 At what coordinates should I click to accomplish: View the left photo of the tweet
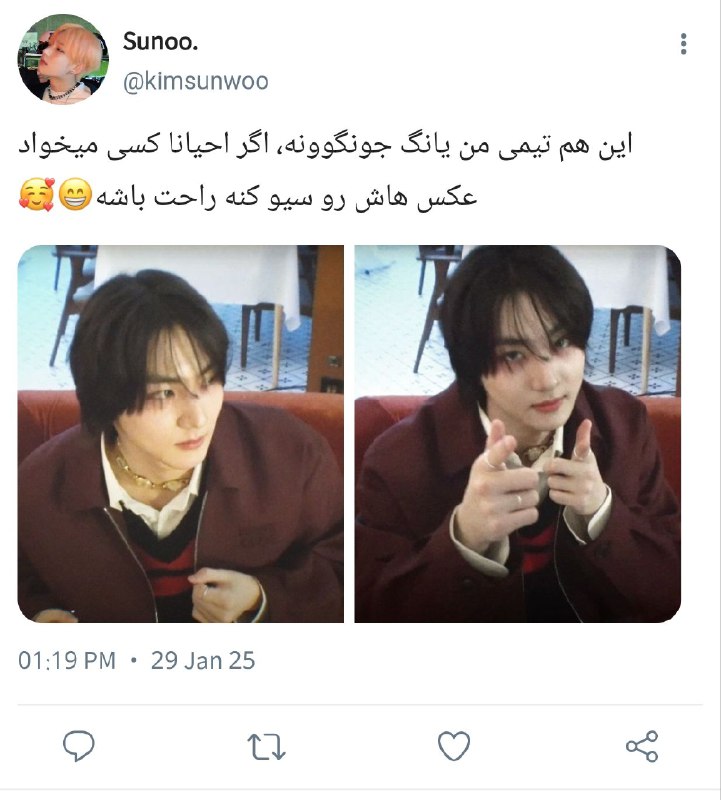pyautogui.click(x=181, y=433)
